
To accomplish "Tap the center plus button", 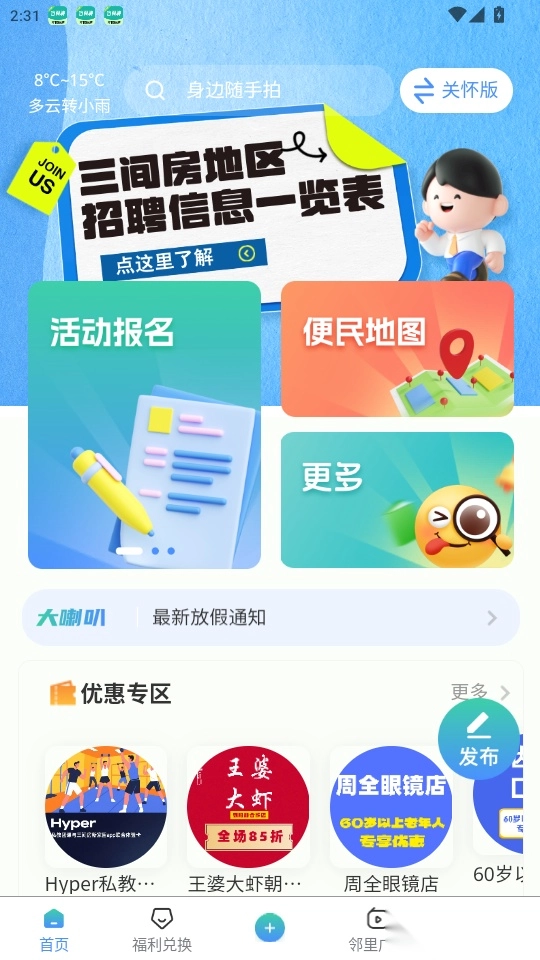I will 270,928.
